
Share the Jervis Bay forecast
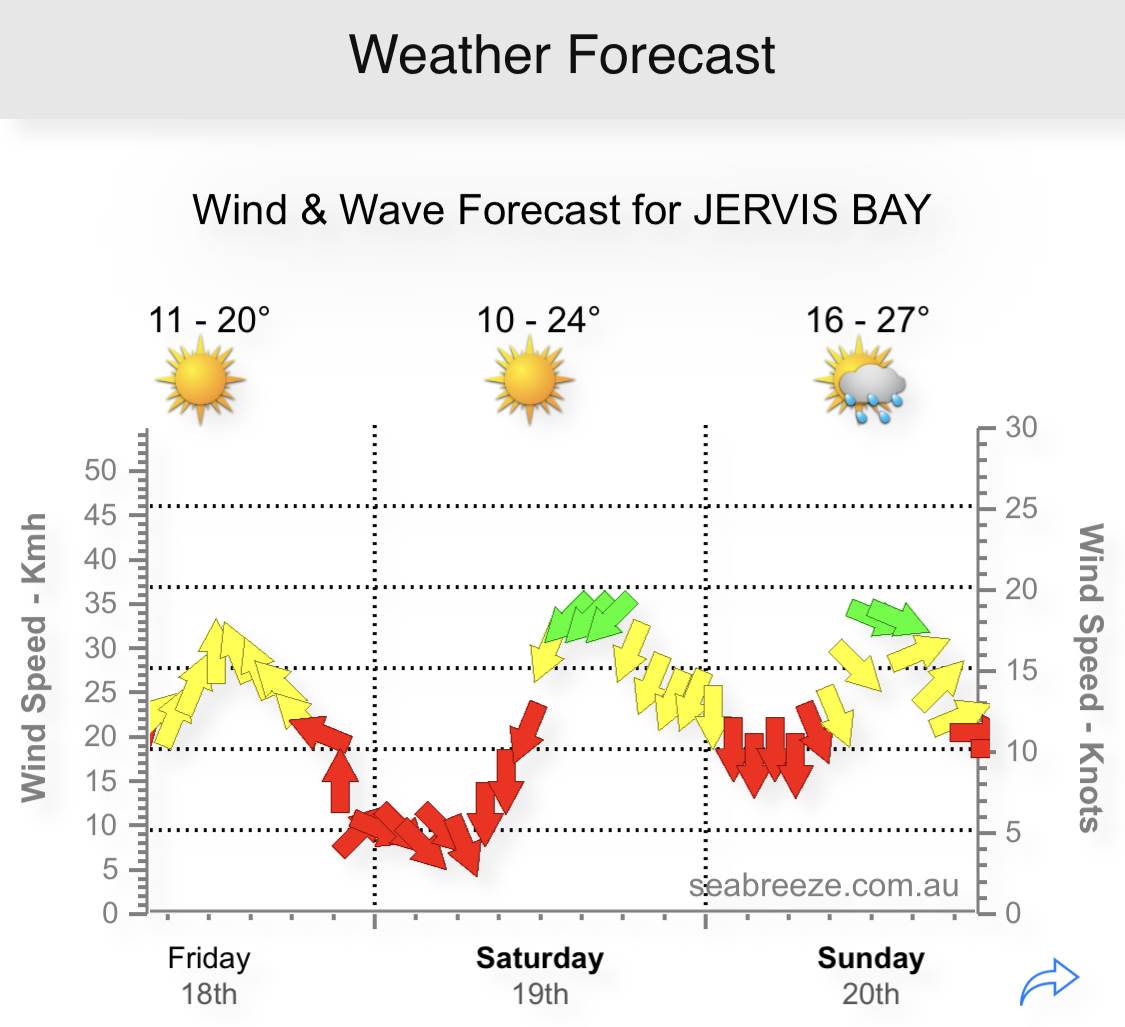click(1049, 981)
